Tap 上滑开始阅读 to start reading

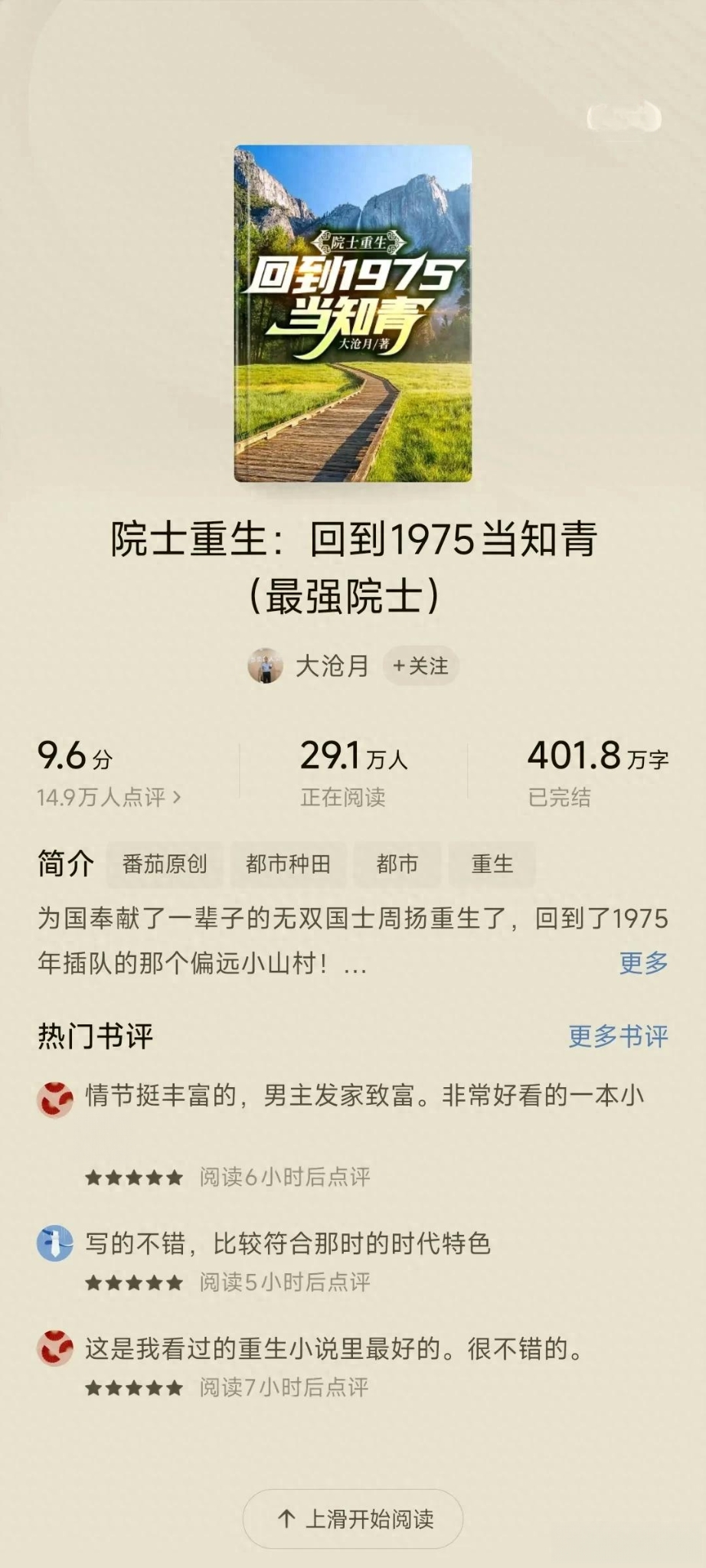click(353, 1519)
